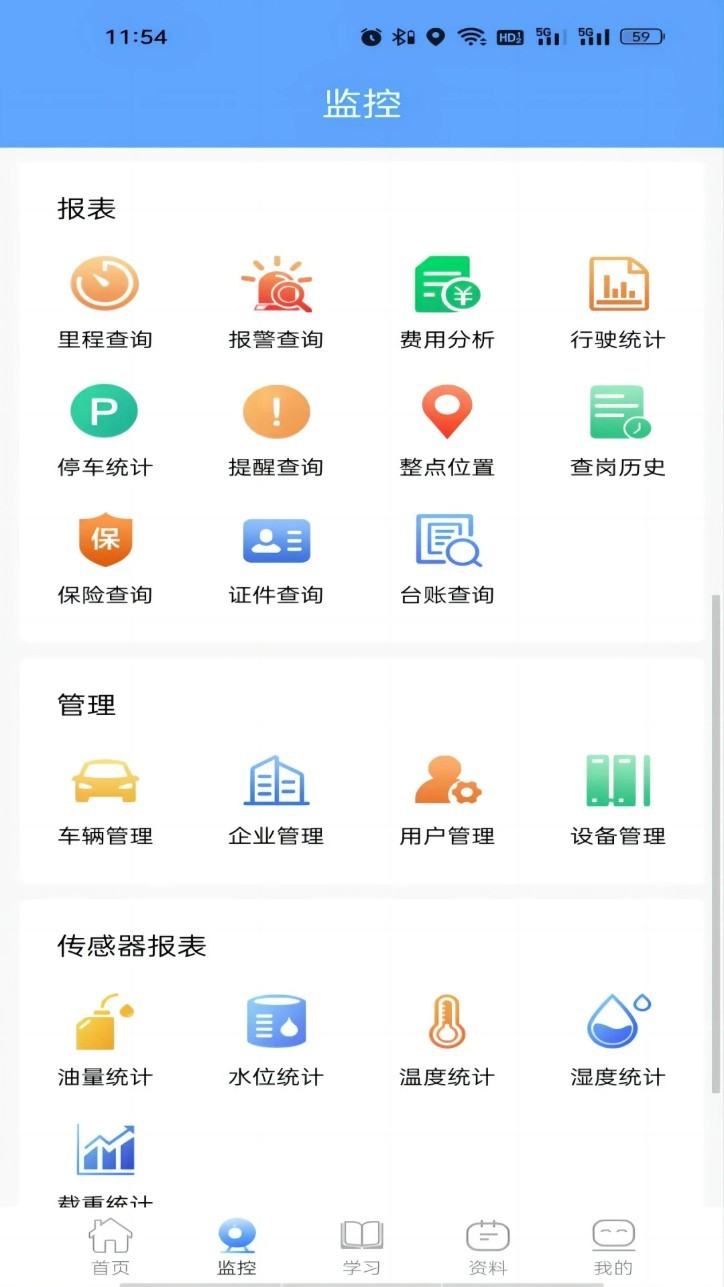Open the 油量统计 fuel statistics icon
Screen dimensions: 724x1287
pos(103,1021)
